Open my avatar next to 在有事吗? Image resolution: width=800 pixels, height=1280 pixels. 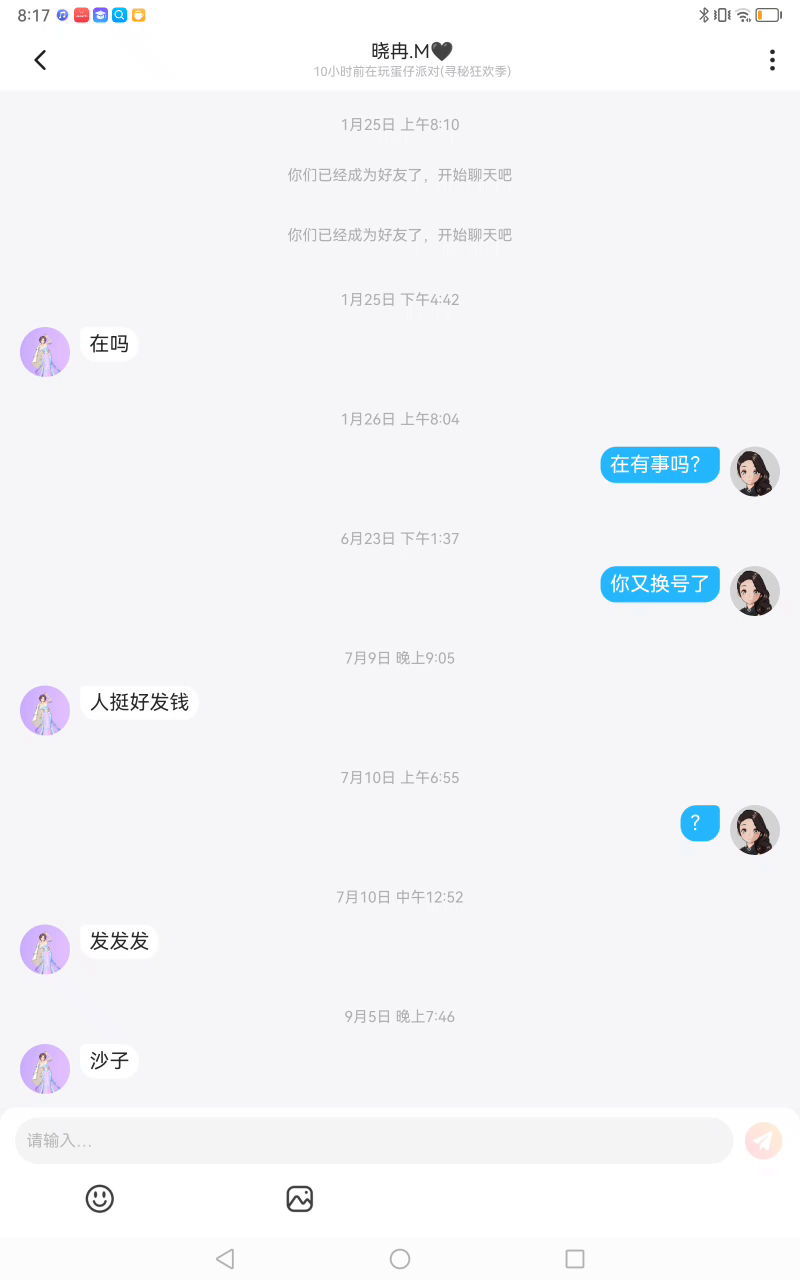tap(755, 471)
